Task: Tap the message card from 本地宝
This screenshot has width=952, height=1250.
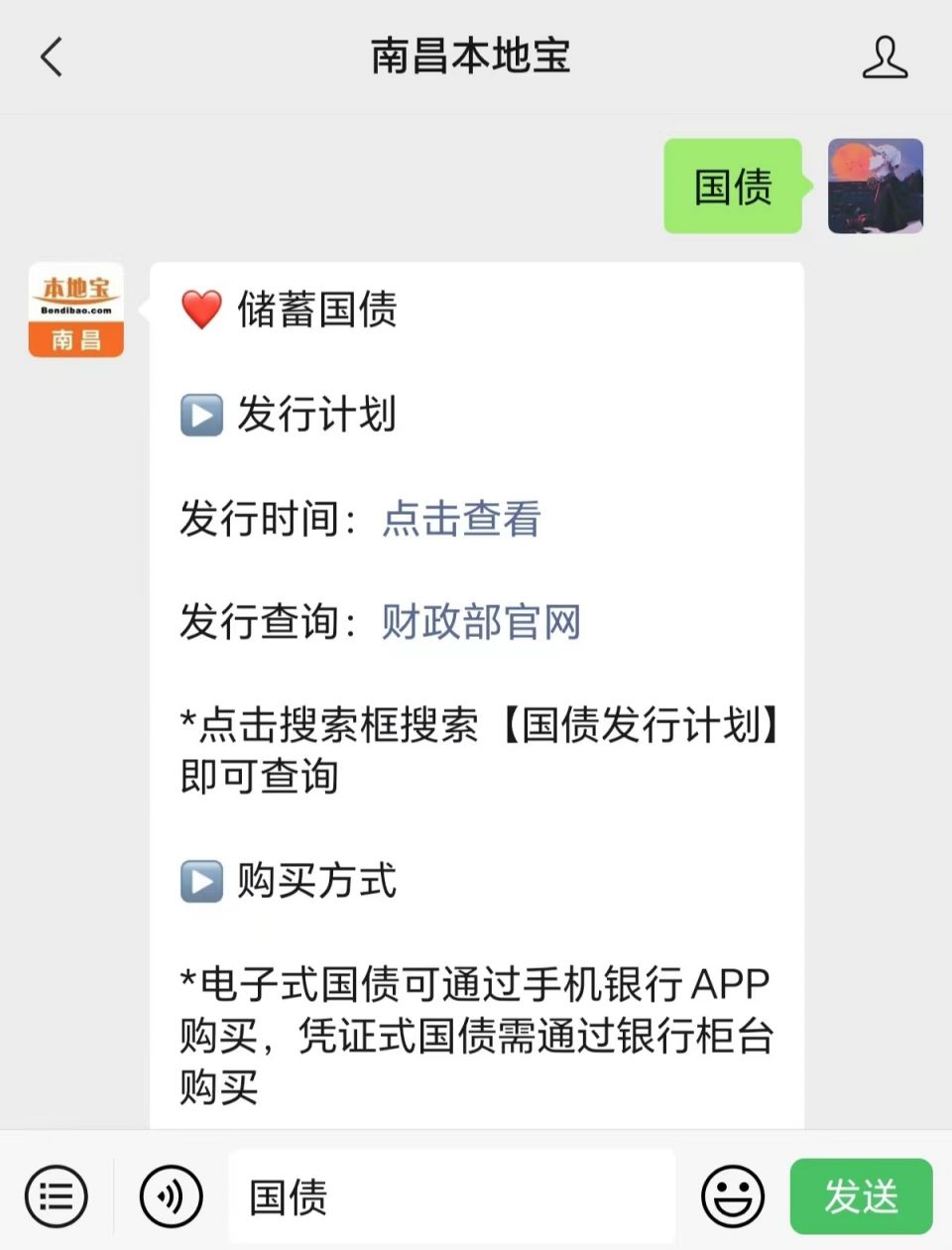Action: click(476, 694)
